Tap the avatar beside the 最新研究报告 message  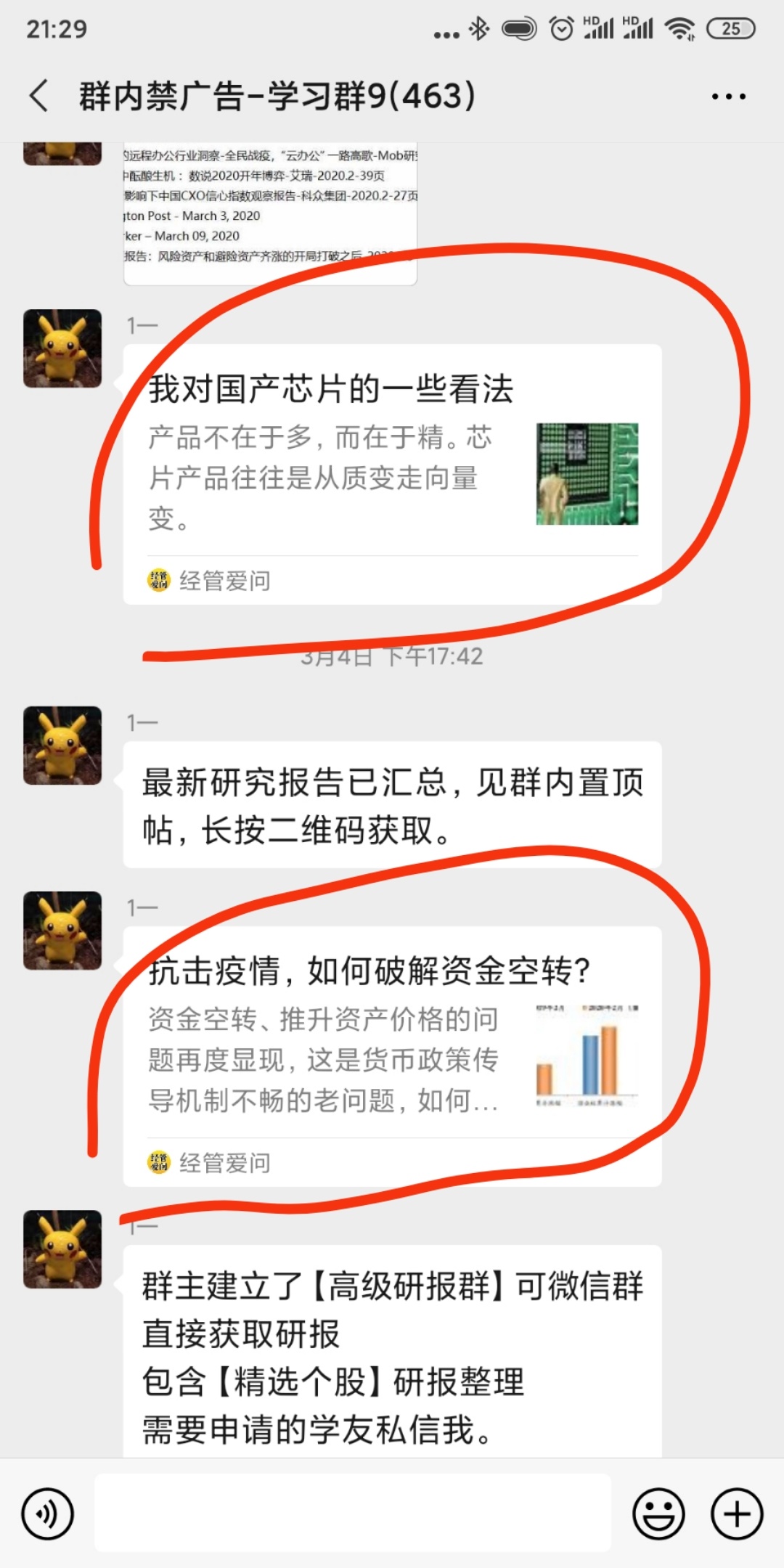62,746
